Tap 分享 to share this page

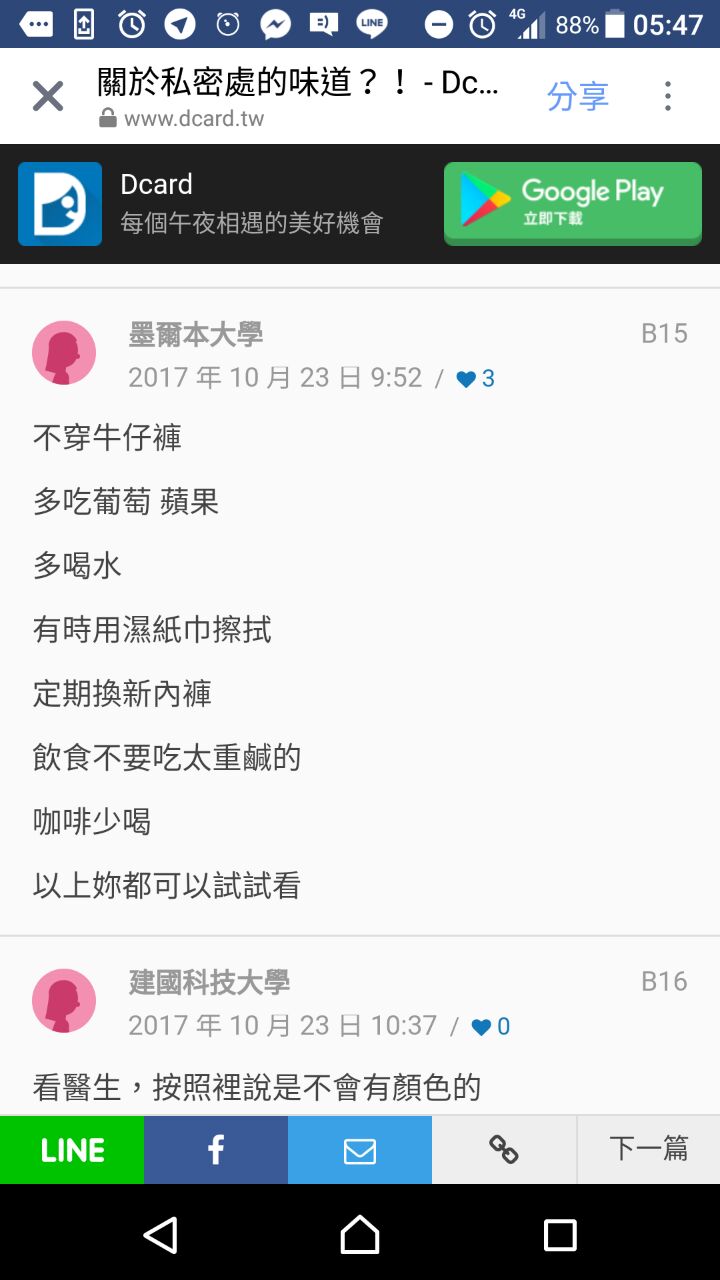click(577, 97)
